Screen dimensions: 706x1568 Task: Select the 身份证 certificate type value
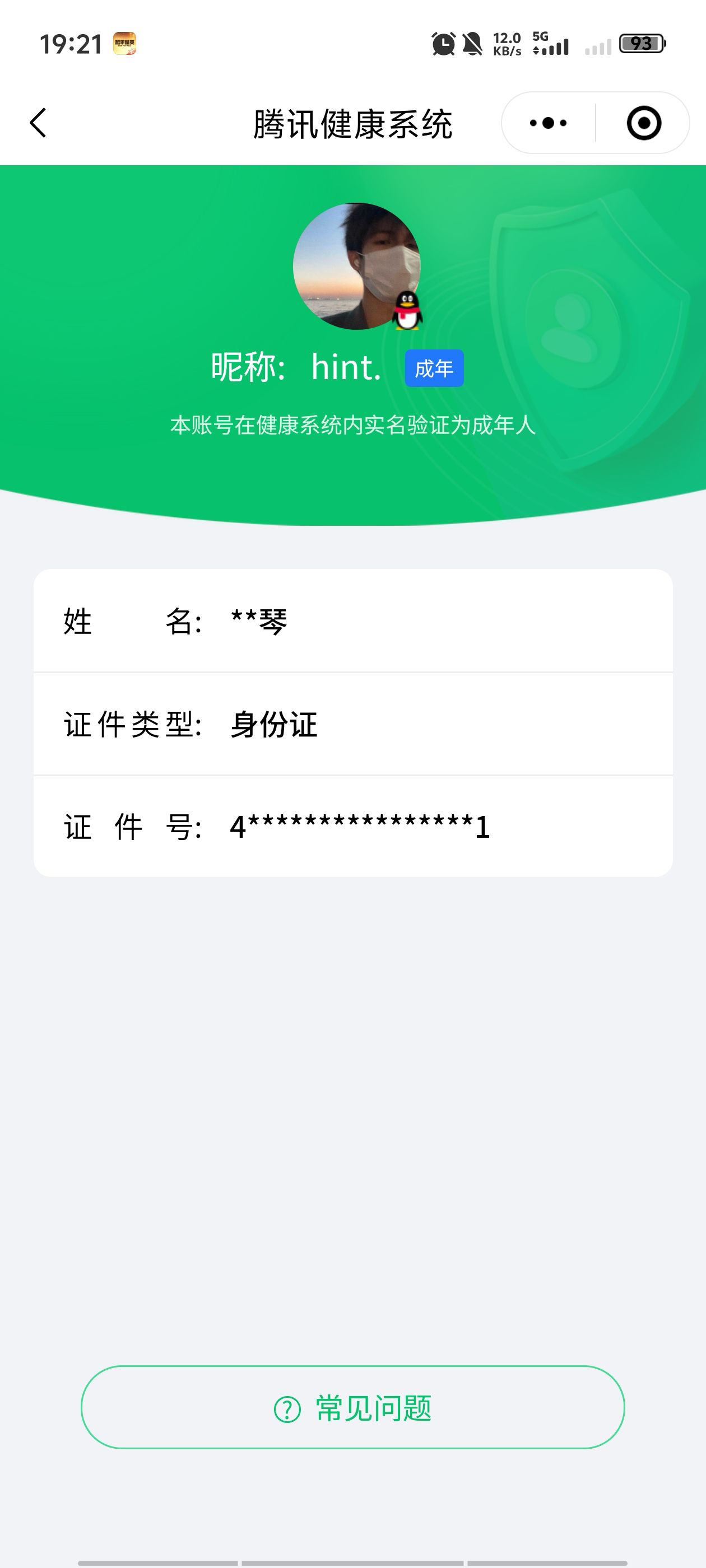point(272,725)
